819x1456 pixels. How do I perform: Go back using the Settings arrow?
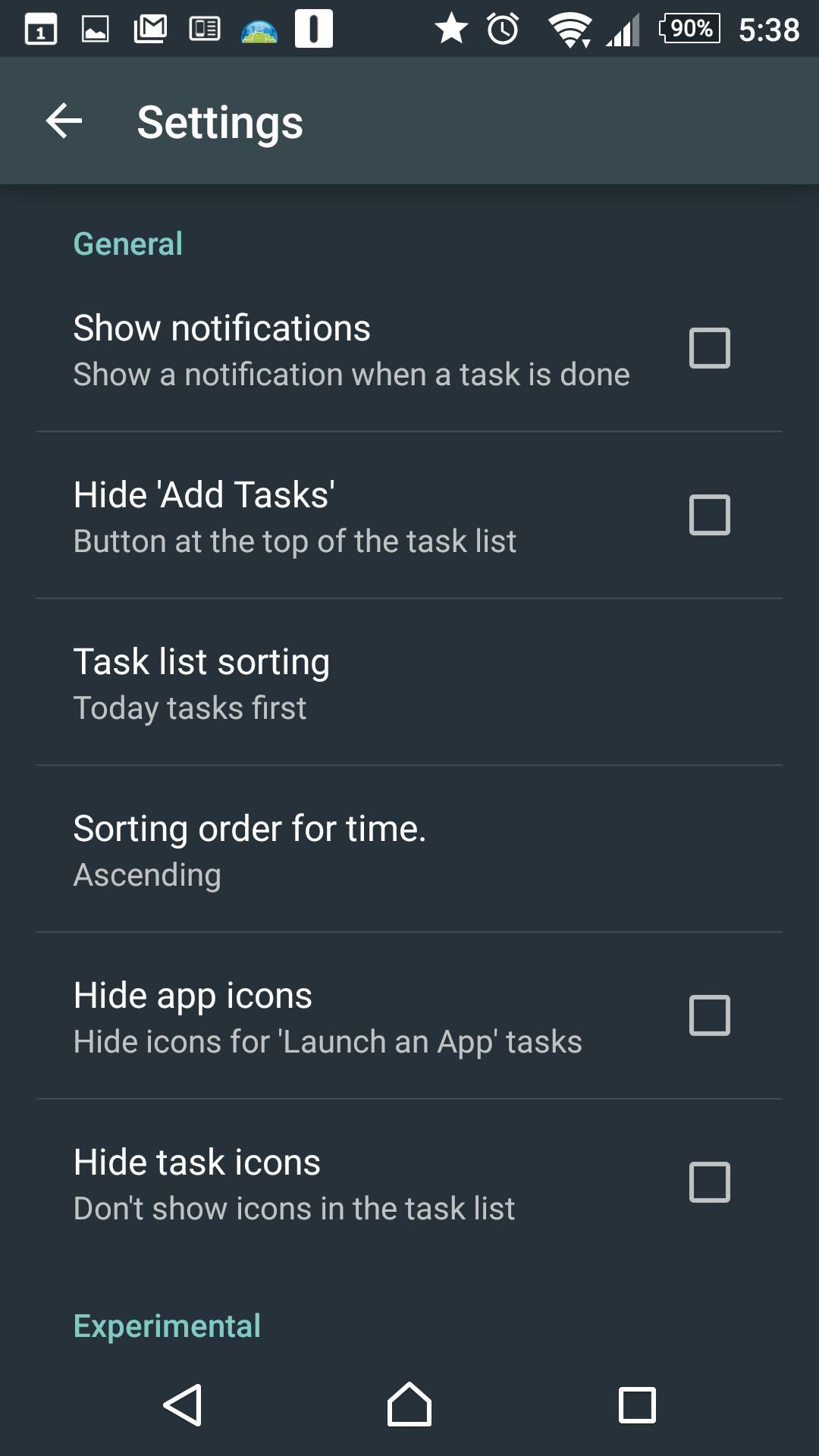[64, 121]
